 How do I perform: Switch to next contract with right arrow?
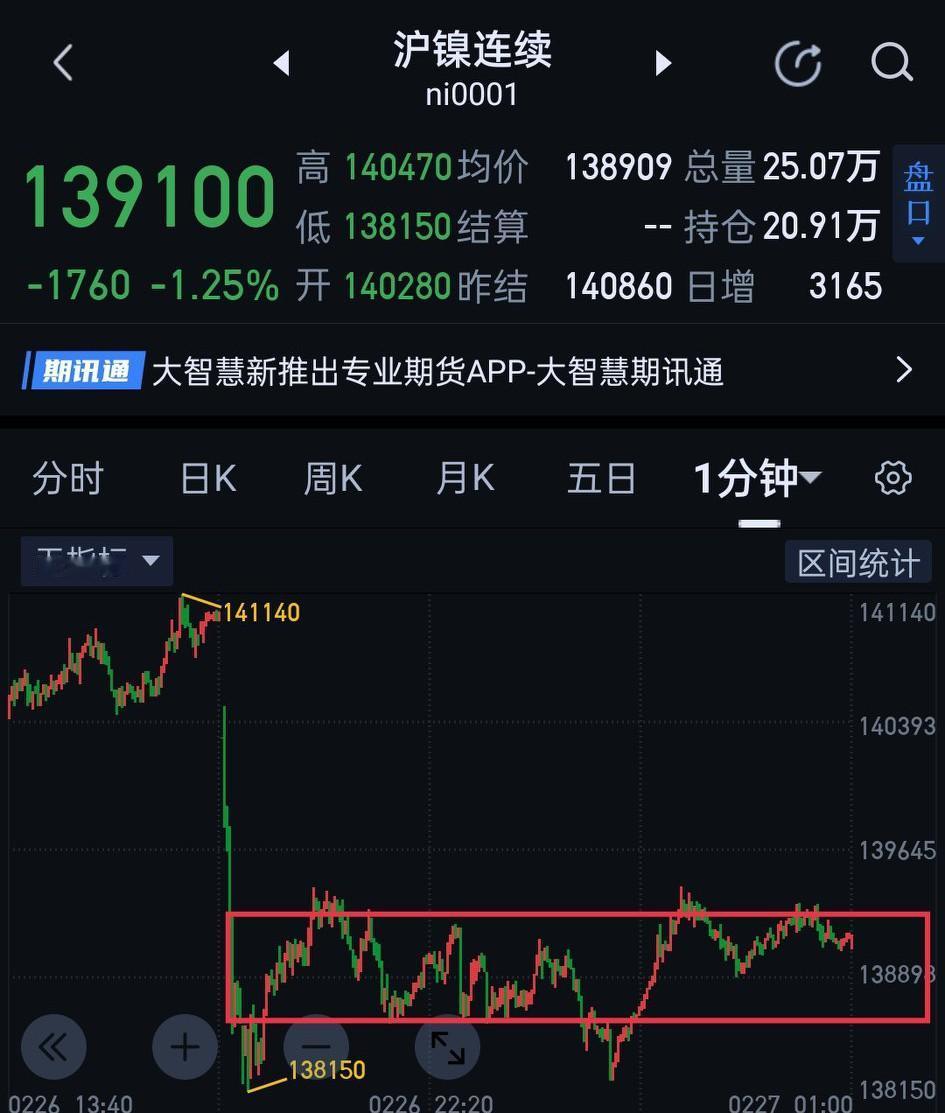point(663,62)
